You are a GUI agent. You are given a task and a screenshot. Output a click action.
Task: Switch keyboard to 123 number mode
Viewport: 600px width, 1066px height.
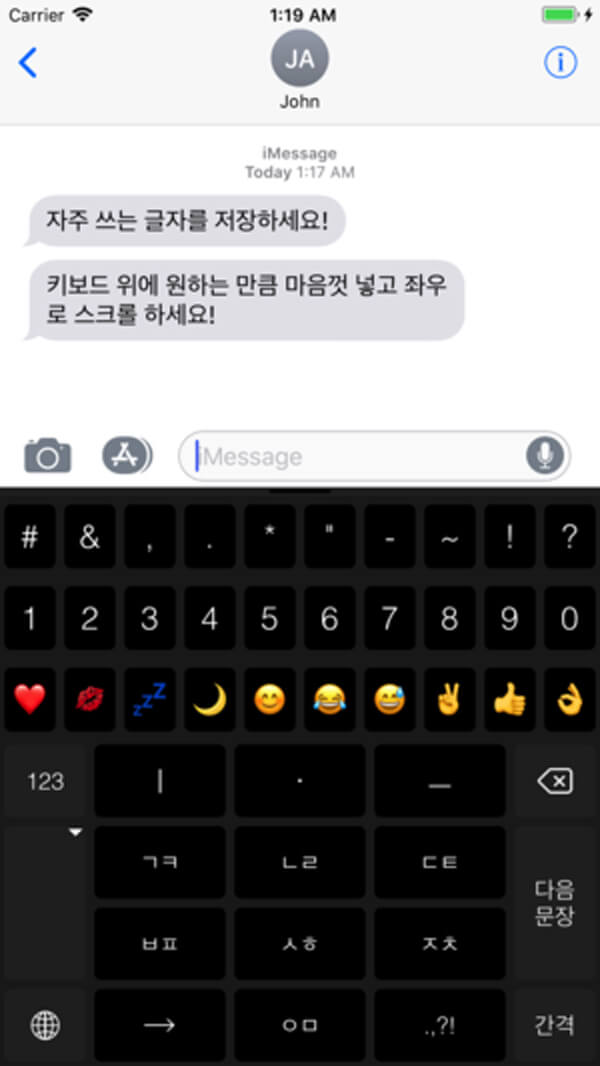click(45, 781)
